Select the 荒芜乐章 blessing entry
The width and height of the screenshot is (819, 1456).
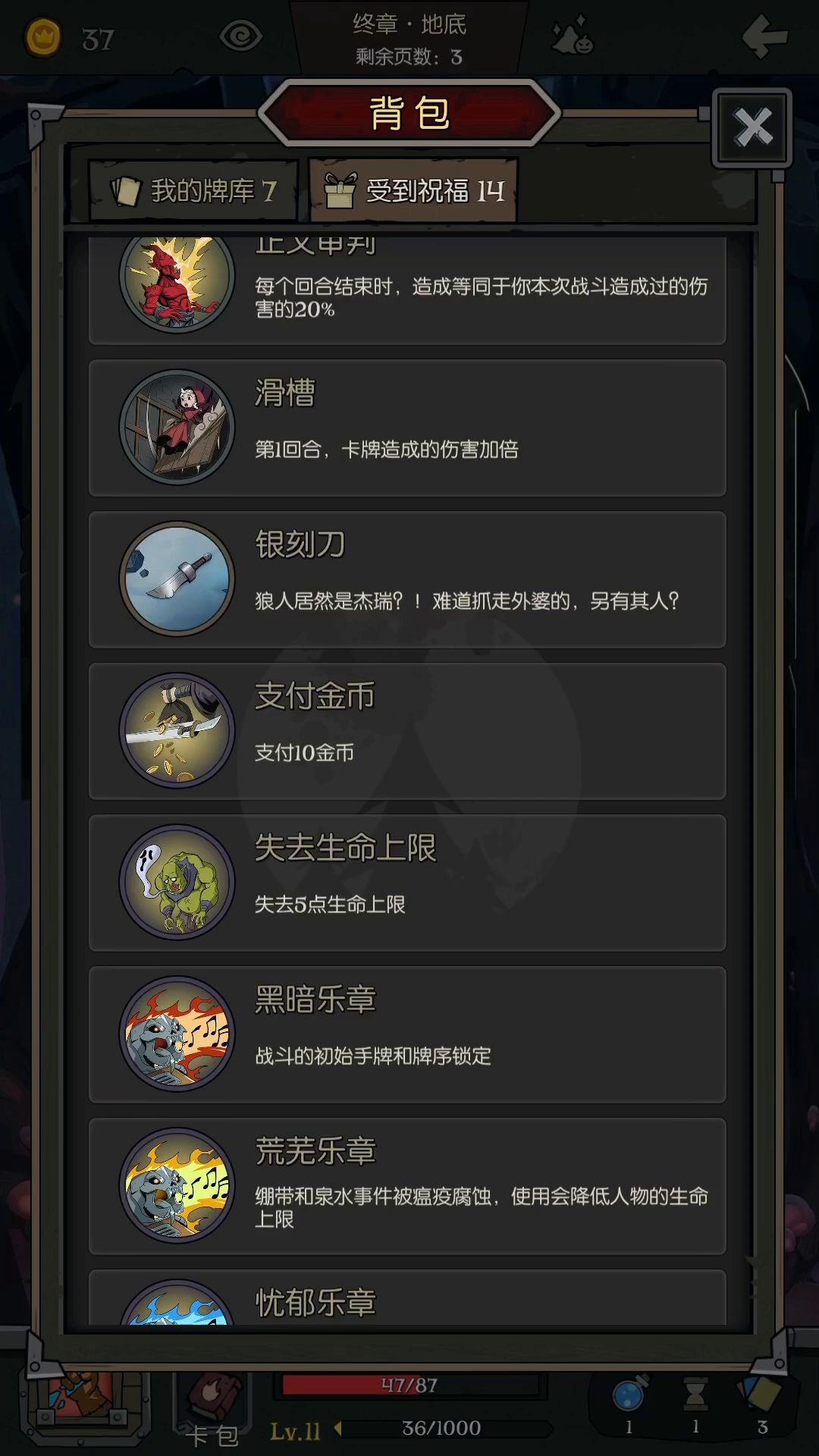coord(407,1187)
